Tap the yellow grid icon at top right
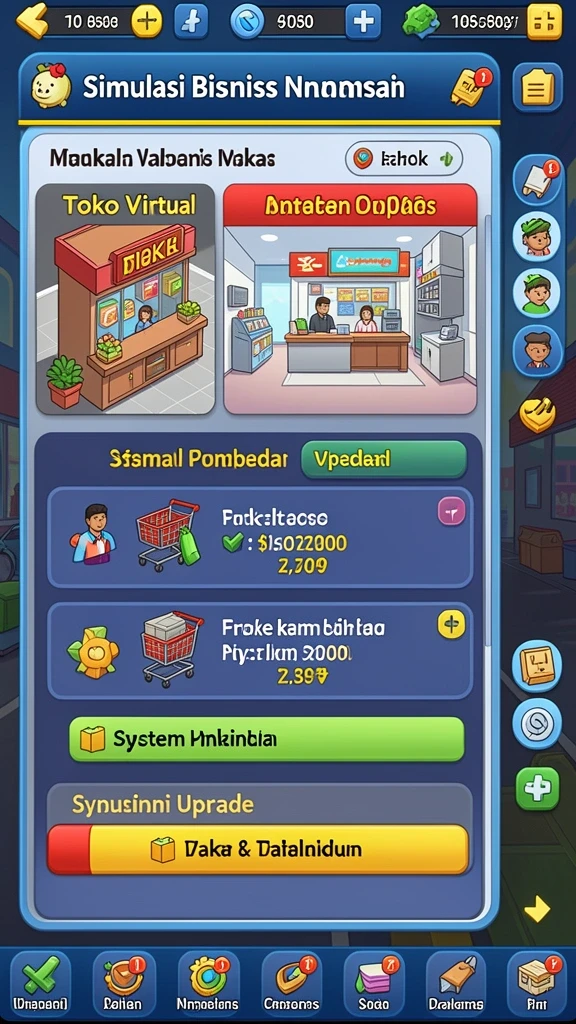576x1024 pixels. pos(544,22)
